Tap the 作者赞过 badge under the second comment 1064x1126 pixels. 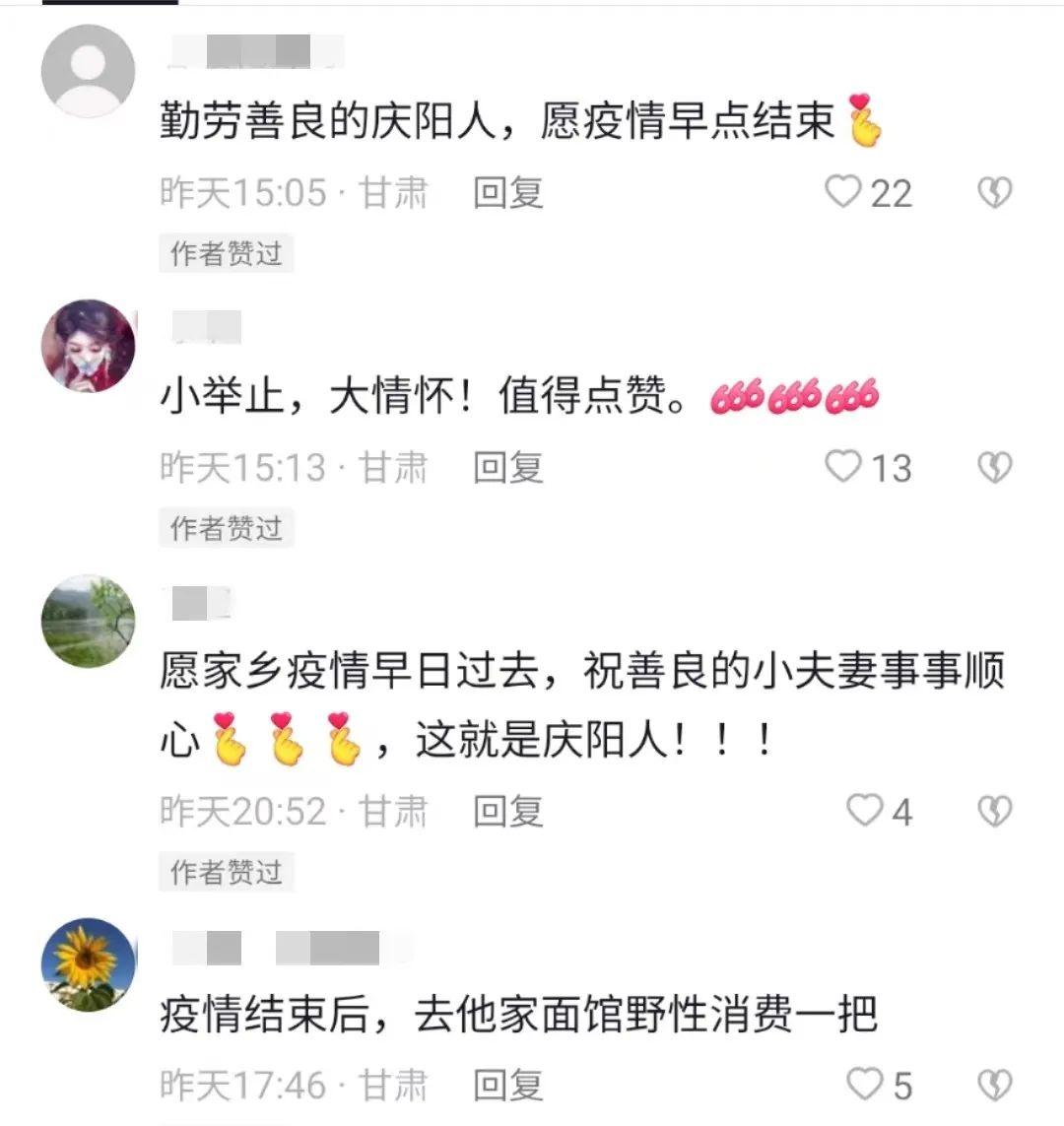225,528
